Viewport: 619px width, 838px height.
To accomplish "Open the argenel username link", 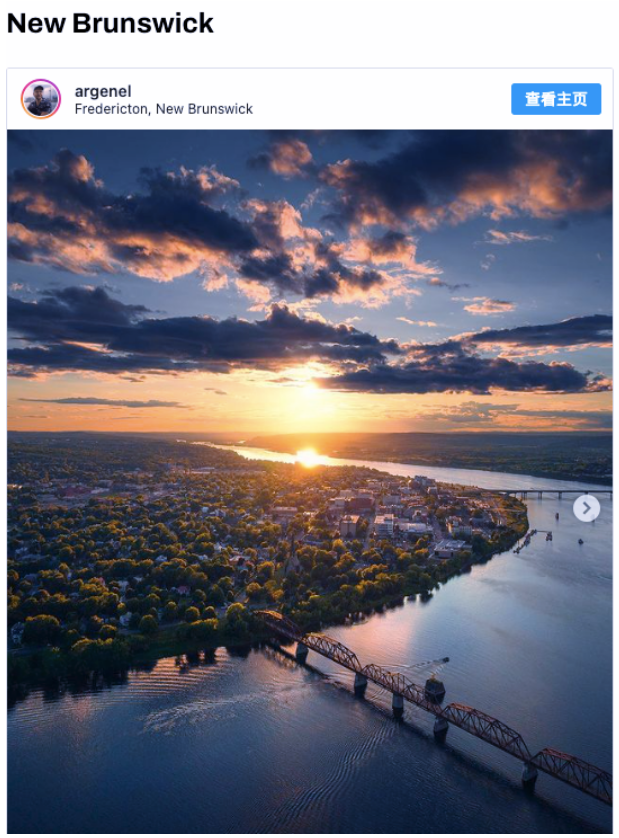I will [x=103, y=91].
